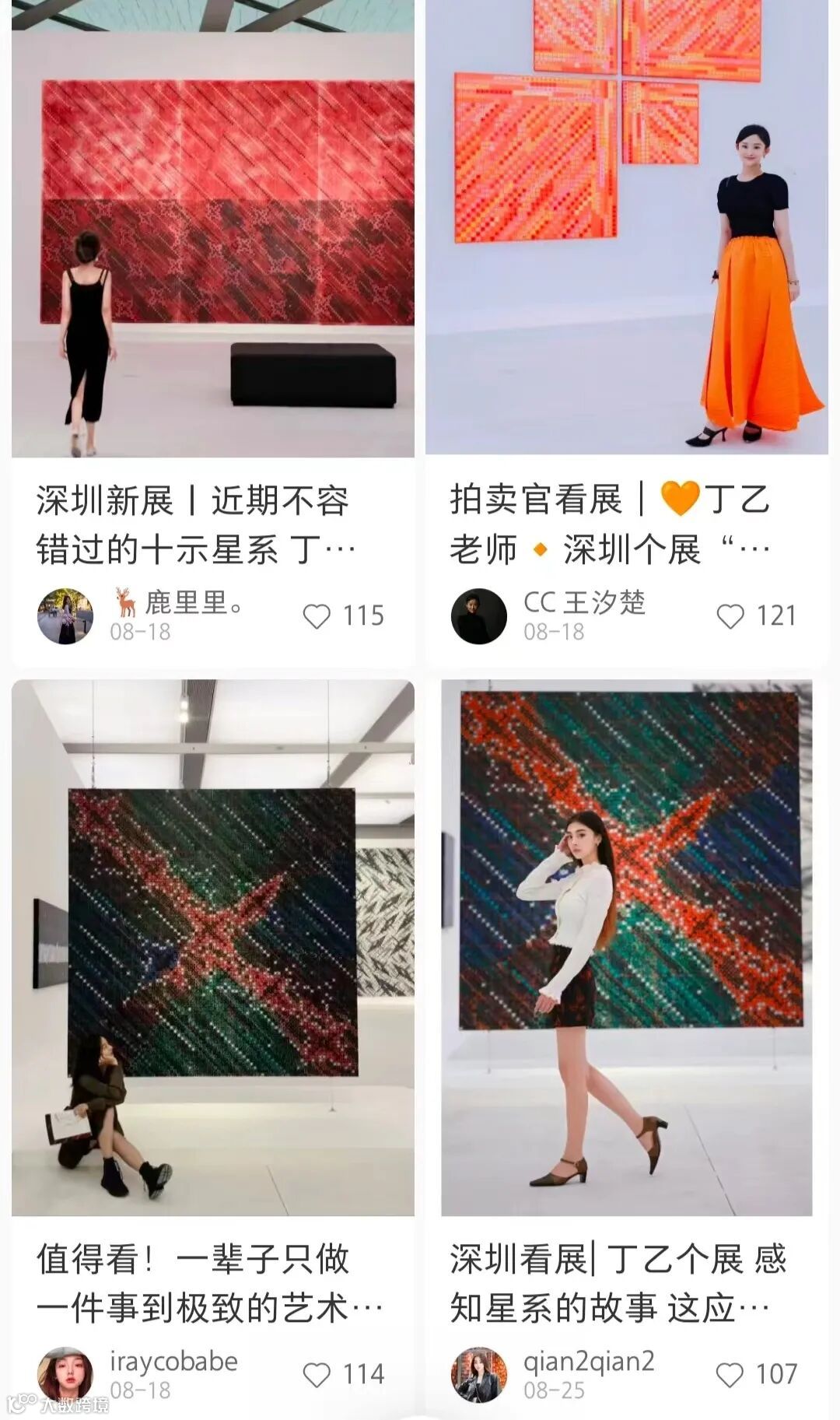Open the 深圳新展 post by 鹿里里
Screen dimensions: 840x1420
pyautogui.click(x=212, y=233)
